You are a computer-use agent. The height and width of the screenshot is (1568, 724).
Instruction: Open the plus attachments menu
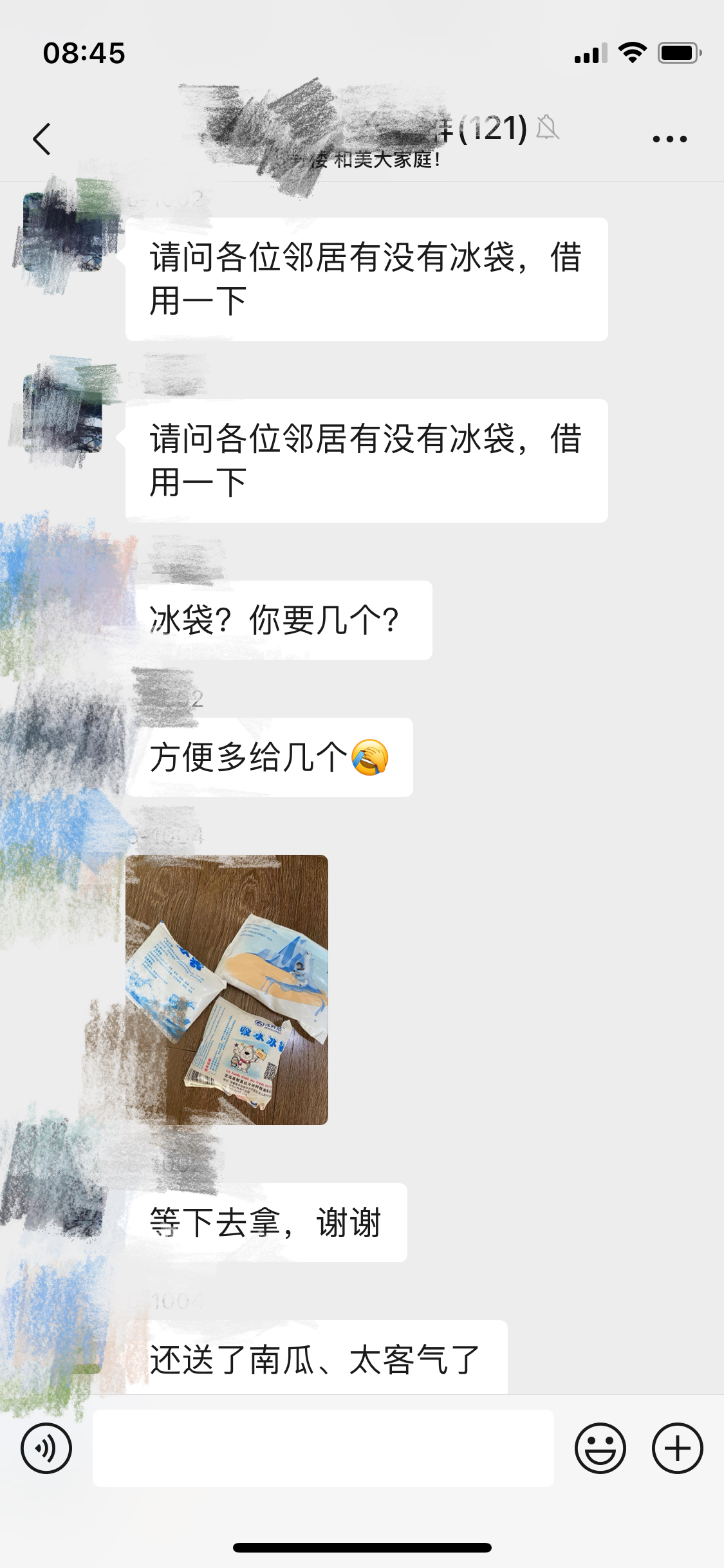(x=677, y=1448)
